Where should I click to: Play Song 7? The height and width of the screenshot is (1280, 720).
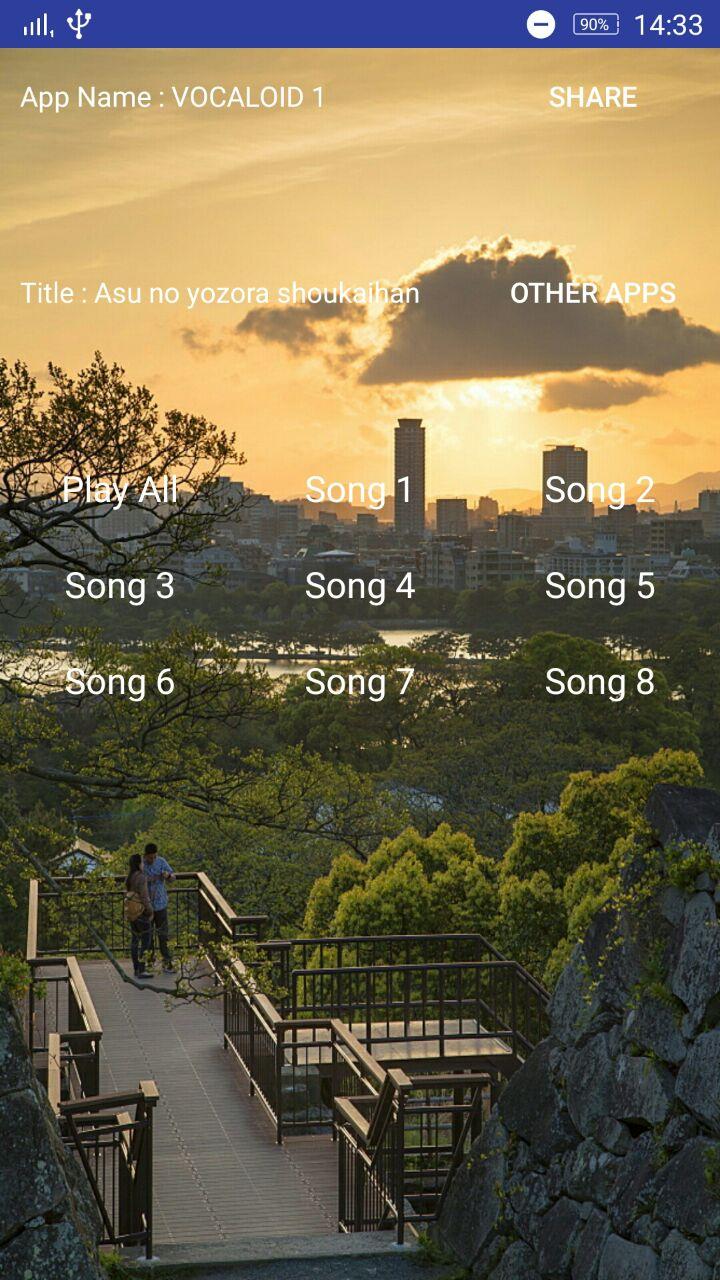coord(359,682)
